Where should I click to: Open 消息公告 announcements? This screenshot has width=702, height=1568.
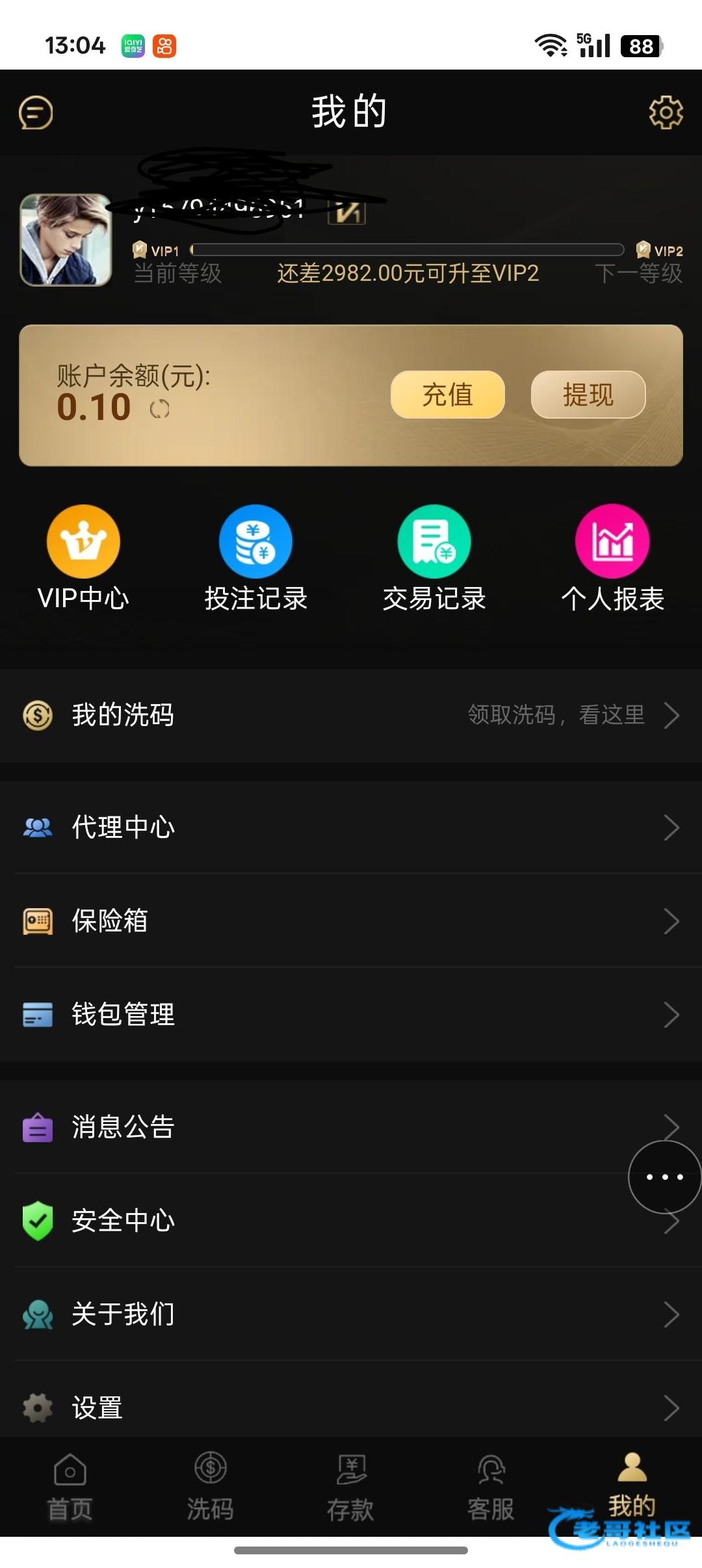tap(312, 1127)
